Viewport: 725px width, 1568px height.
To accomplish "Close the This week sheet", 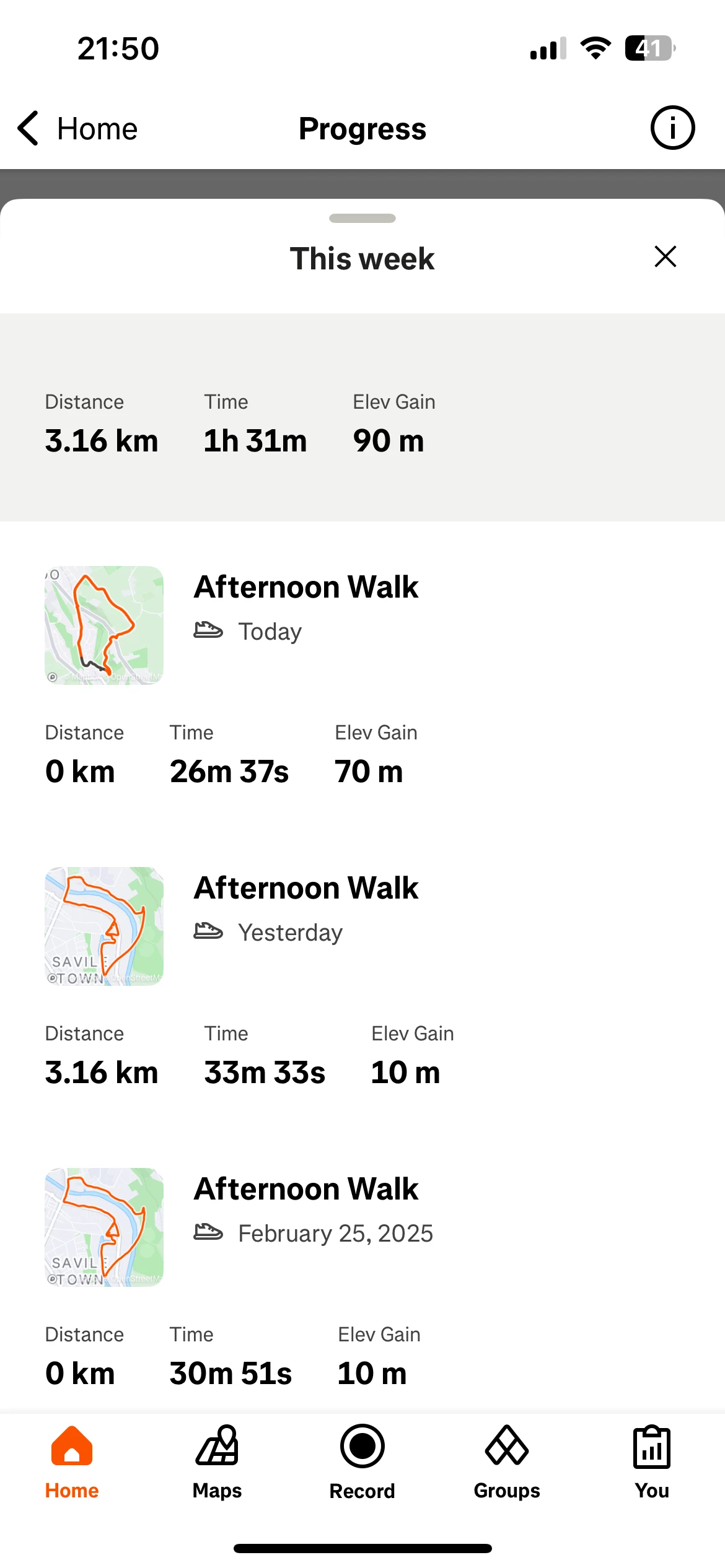I will 666,256.
